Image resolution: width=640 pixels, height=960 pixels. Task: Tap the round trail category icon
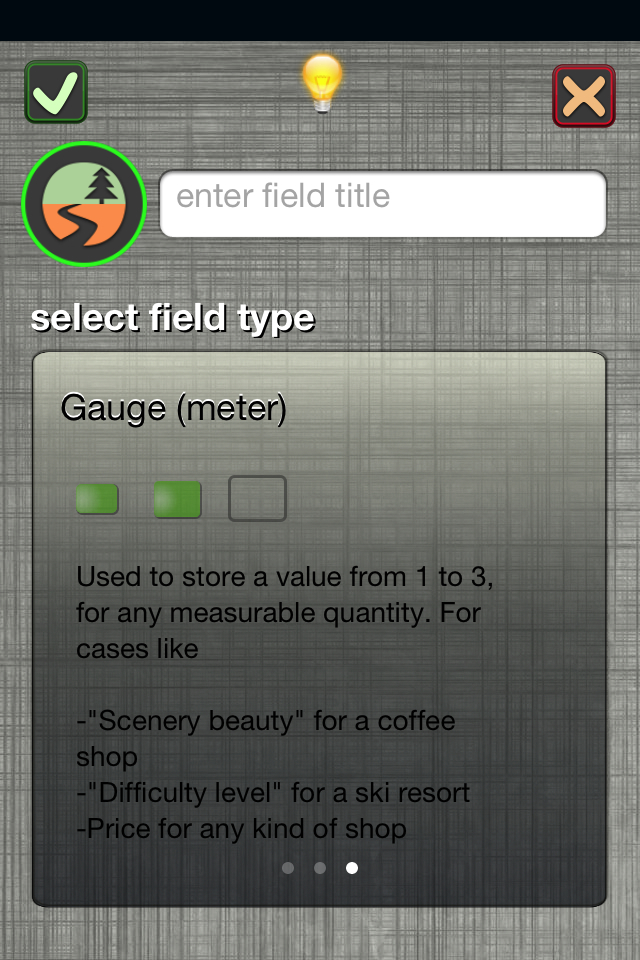[x=84, y=204]
